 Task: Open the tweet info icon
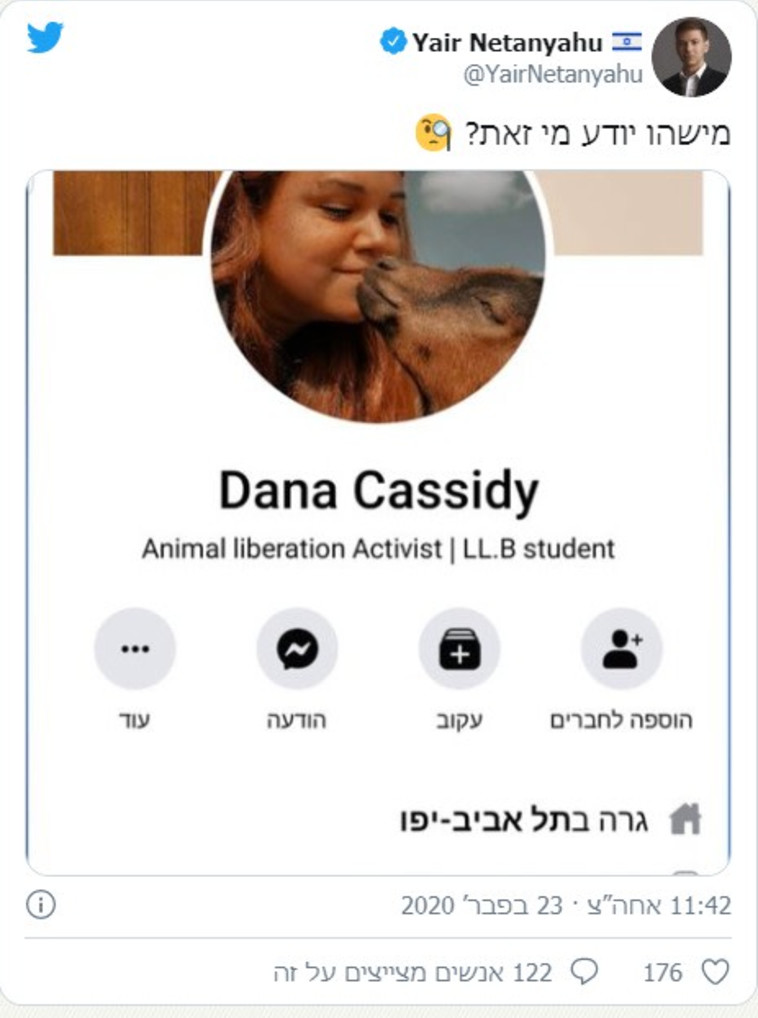point(40,905)
